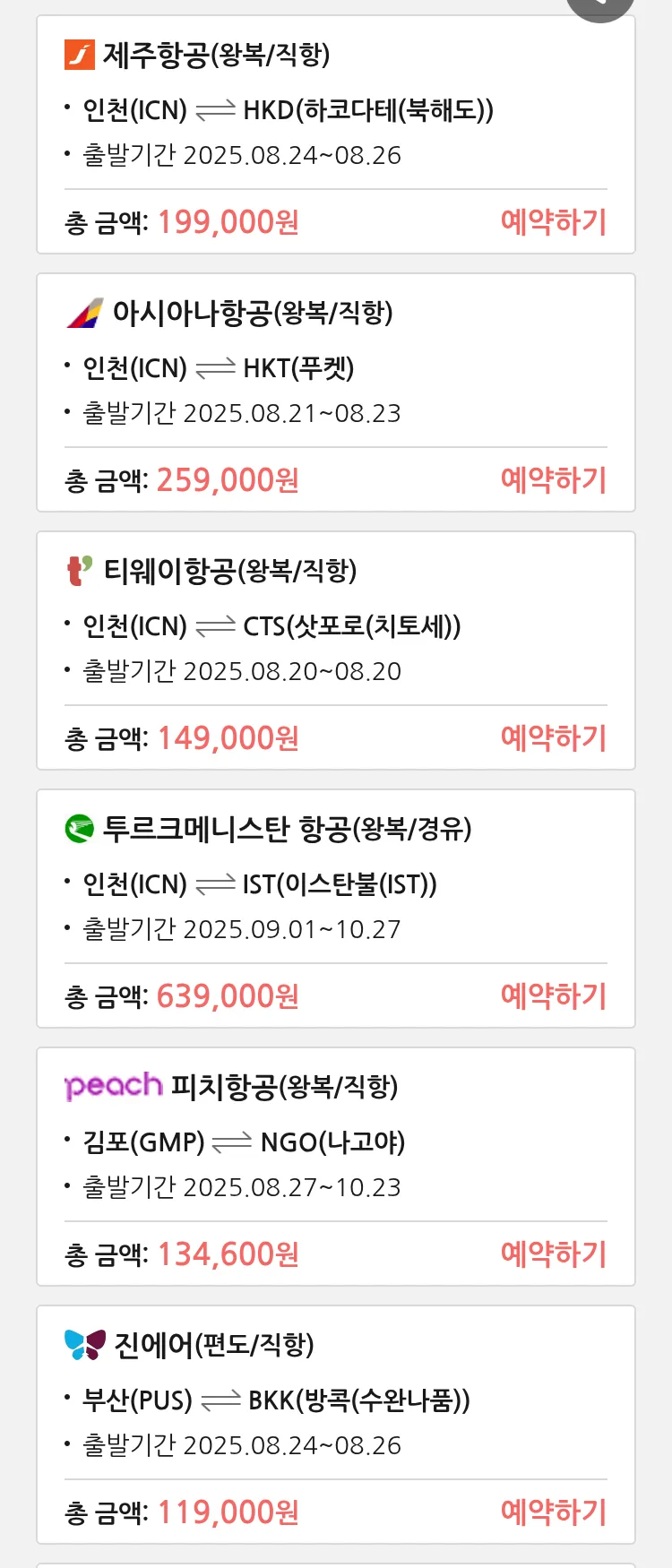This screenshot has width=672, height=1568.
Task: Click the 639,000원 Istanbul fare
Action: pyautogui.click(x=227, y=996)
